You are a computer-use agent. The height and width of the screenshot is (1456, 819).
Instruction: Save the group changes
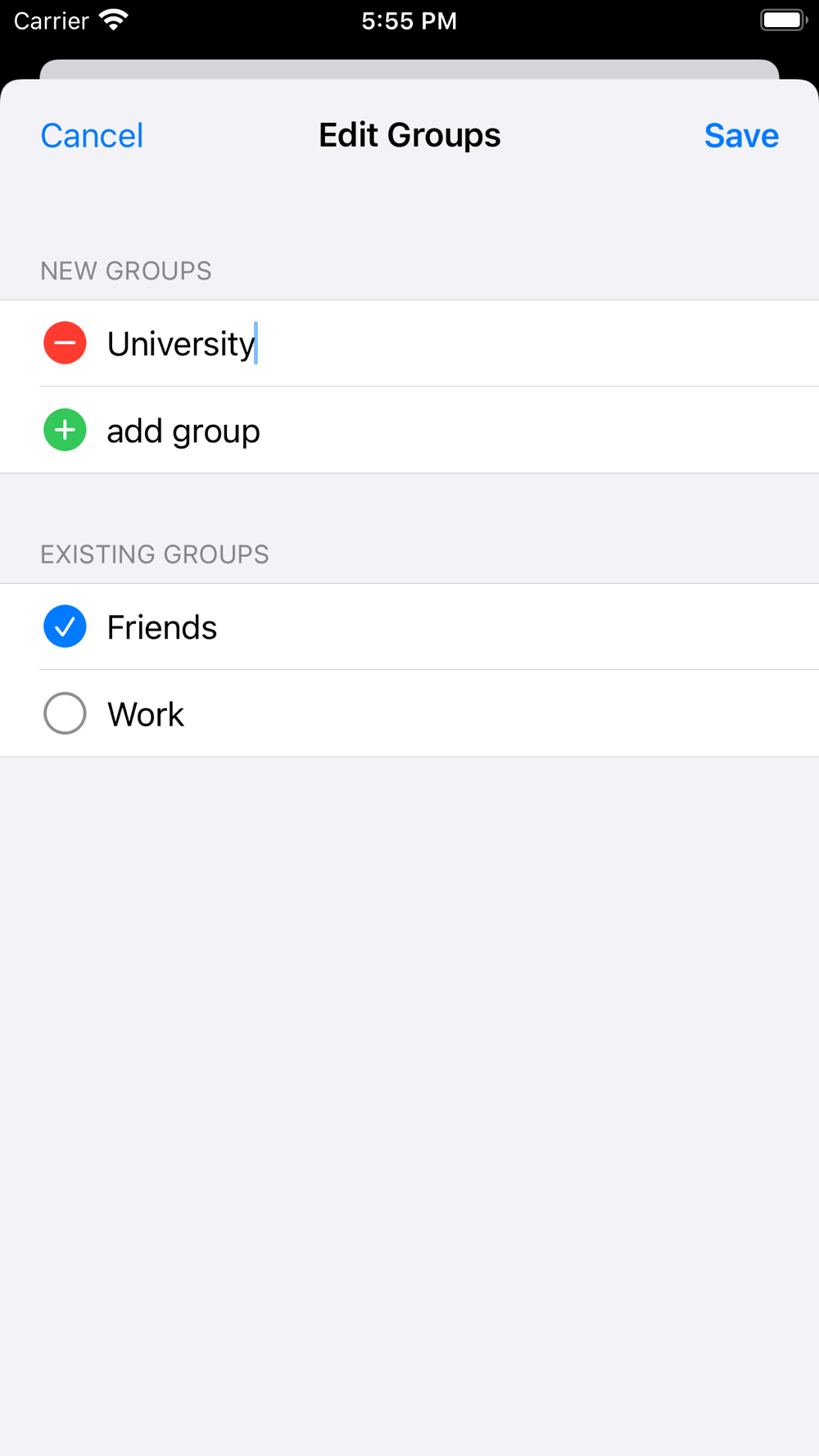pos(741,136)
